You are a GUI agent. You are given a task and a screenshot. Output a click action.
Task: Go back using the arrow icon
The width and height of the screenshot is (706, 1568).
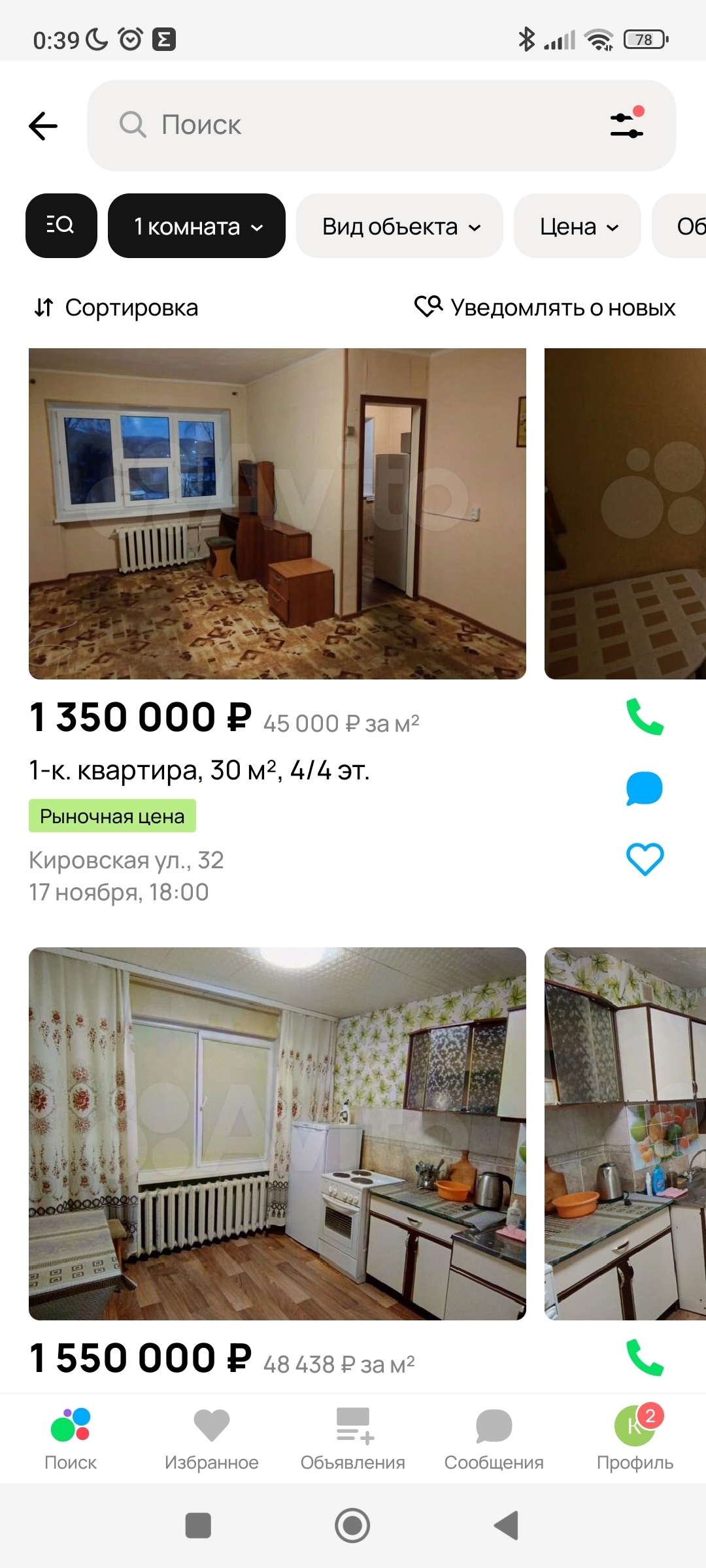[x=43, y=125]
